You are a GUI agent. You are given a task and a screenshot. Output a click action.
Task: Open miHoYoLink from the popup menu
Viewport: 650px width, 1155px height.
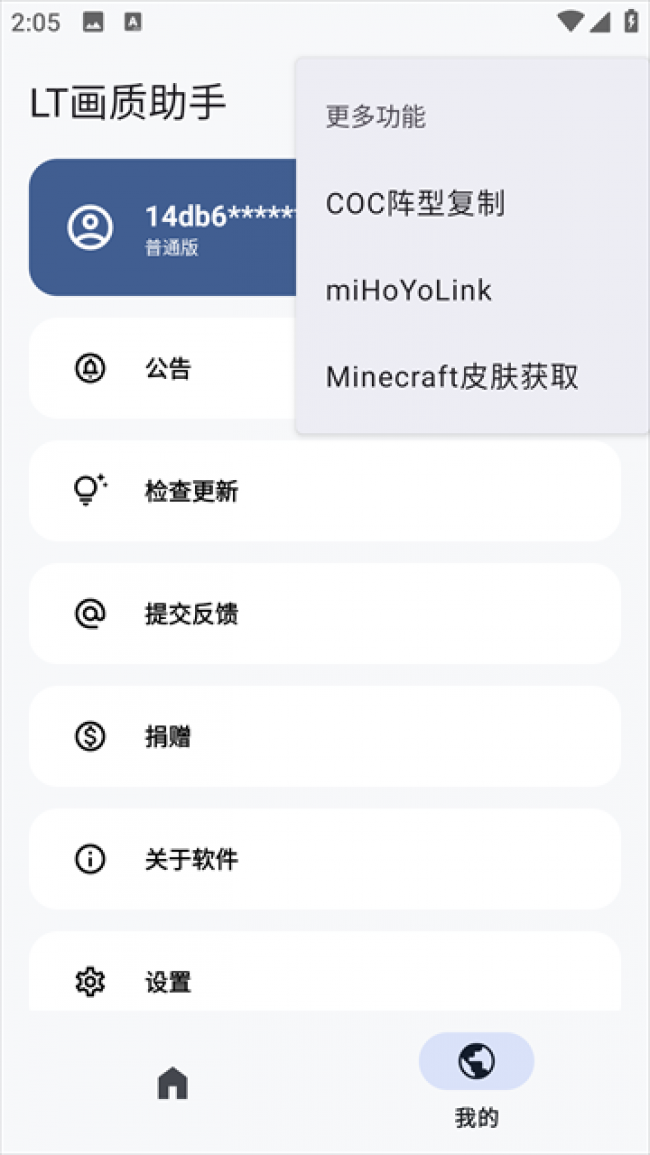[409, 291]
